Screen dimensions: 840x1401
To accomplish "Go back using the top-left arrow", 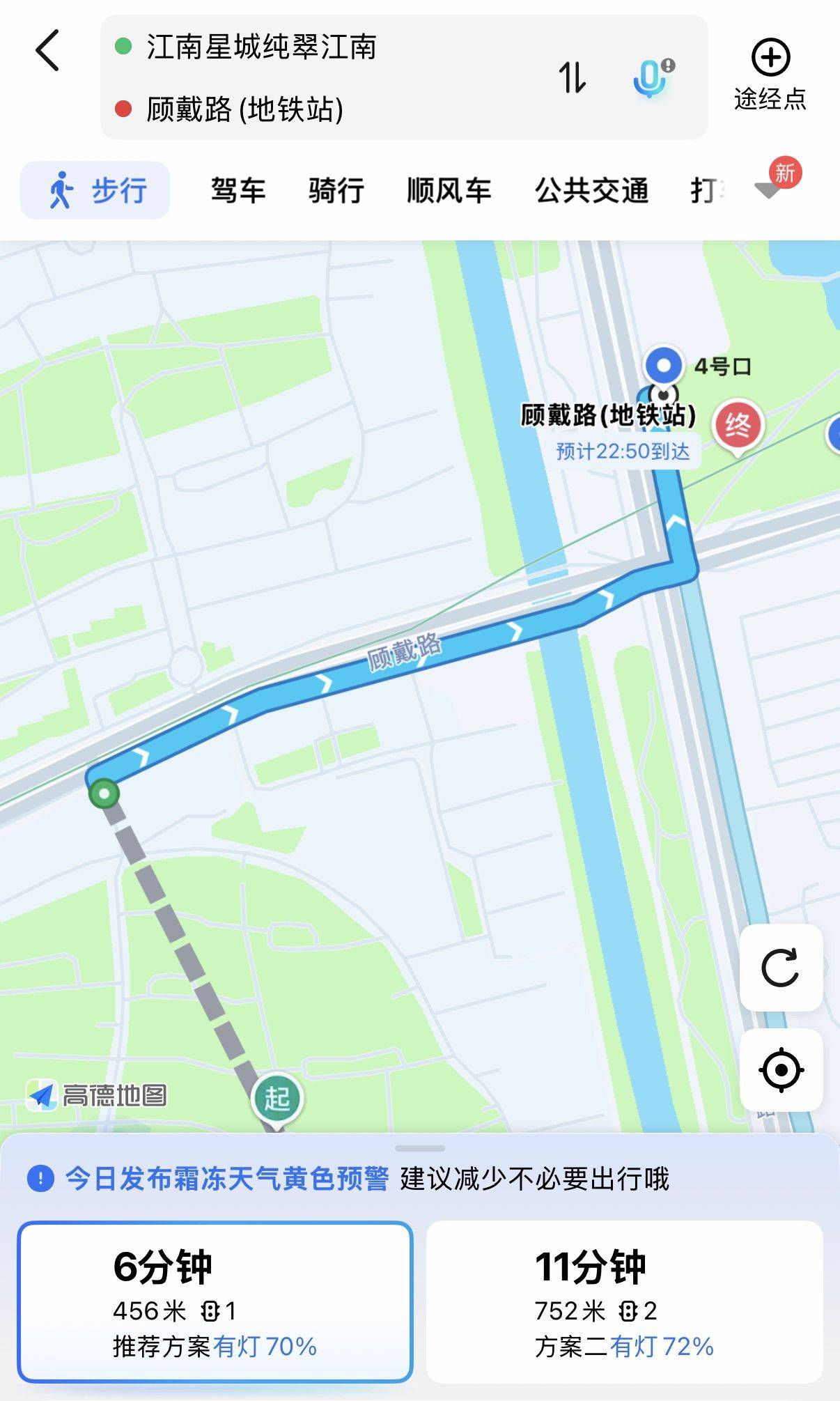I will (47, 50).
